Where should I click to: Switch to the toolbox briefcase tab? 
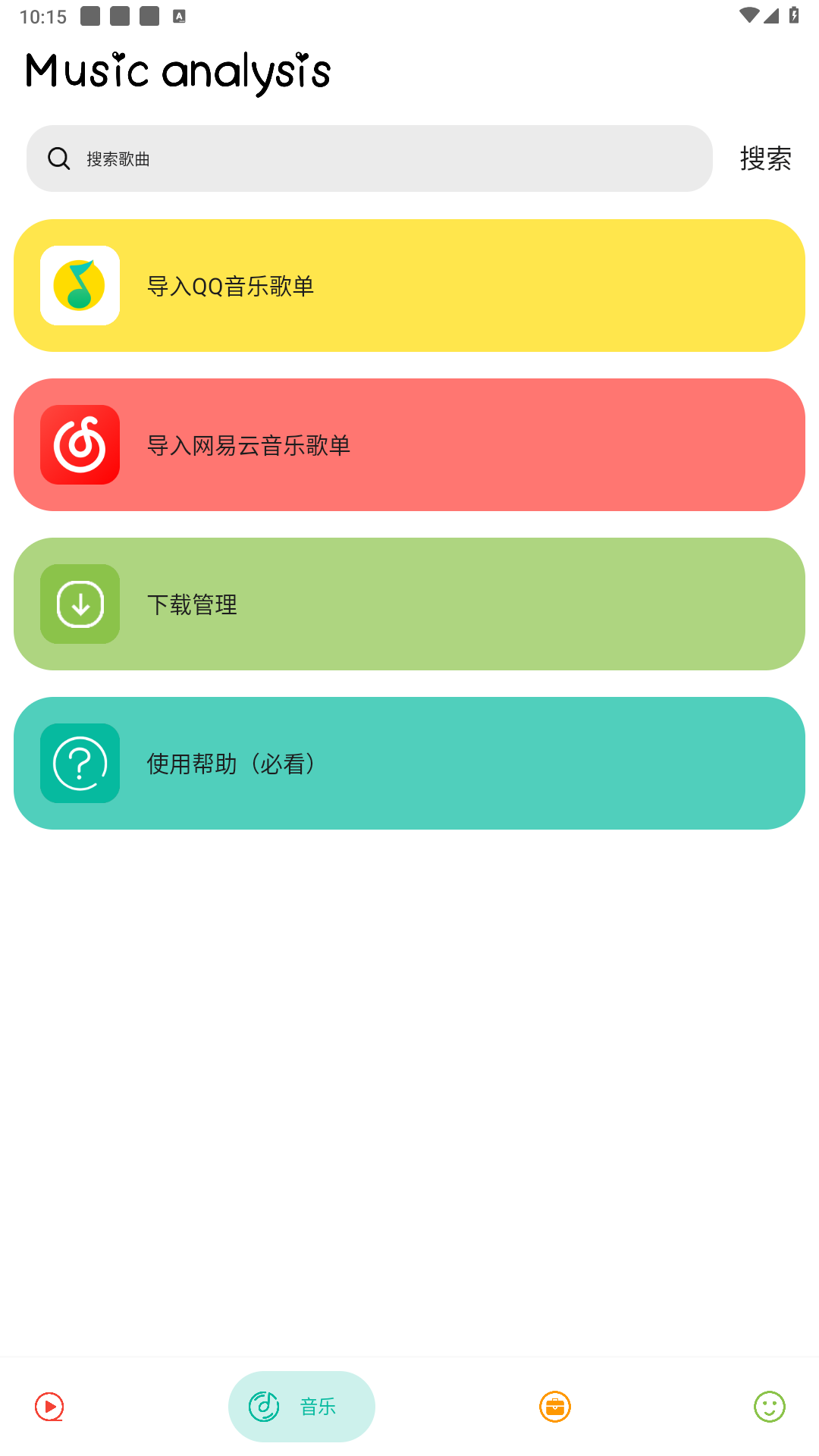(x=555, y=1407)
